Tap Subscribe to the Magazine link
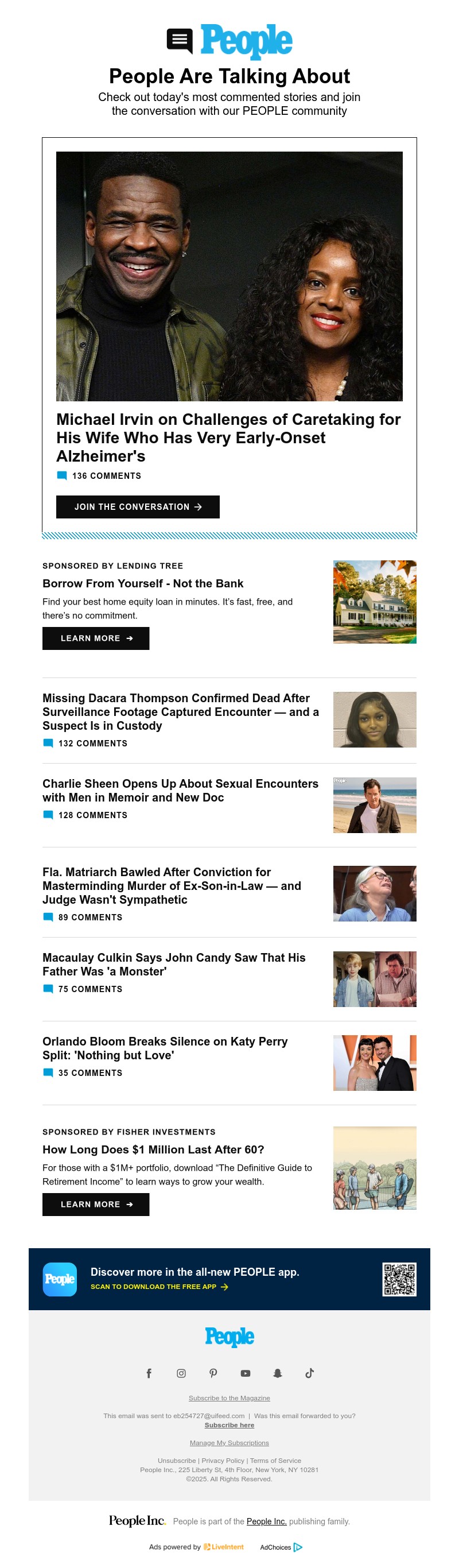The height and width of the screenshot is (1568, 459). coord(229,1397)
